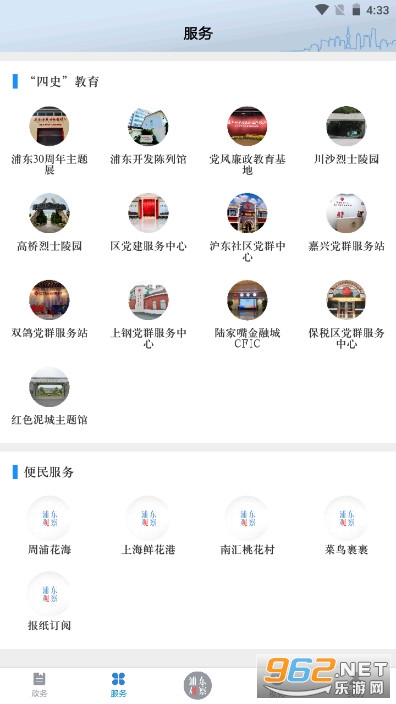Open 上钢党群服务中心
396x704 pixels.
point(148,314)
